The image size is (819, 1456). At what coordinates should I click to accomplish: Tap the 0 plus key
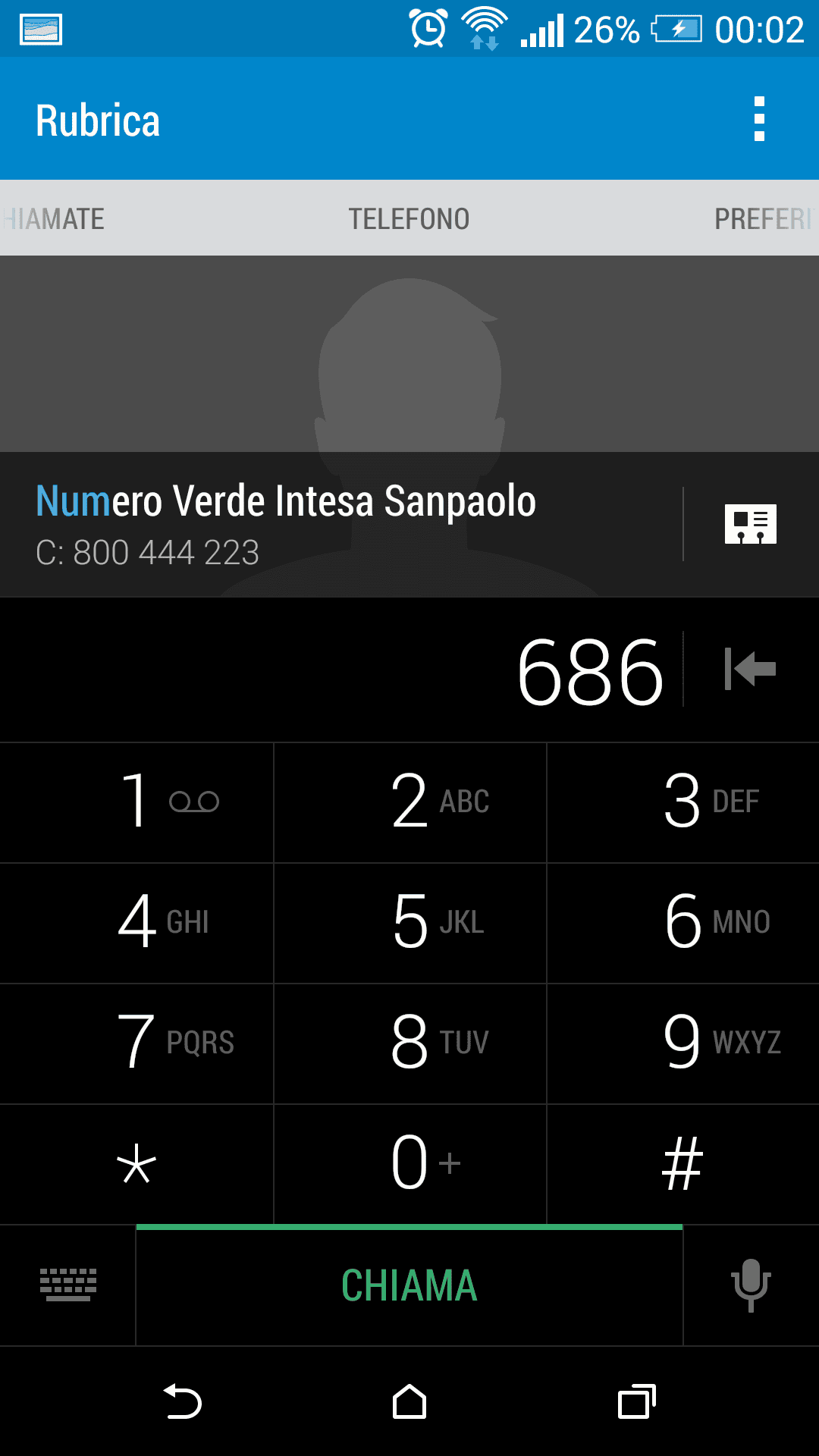point(409,1164)
